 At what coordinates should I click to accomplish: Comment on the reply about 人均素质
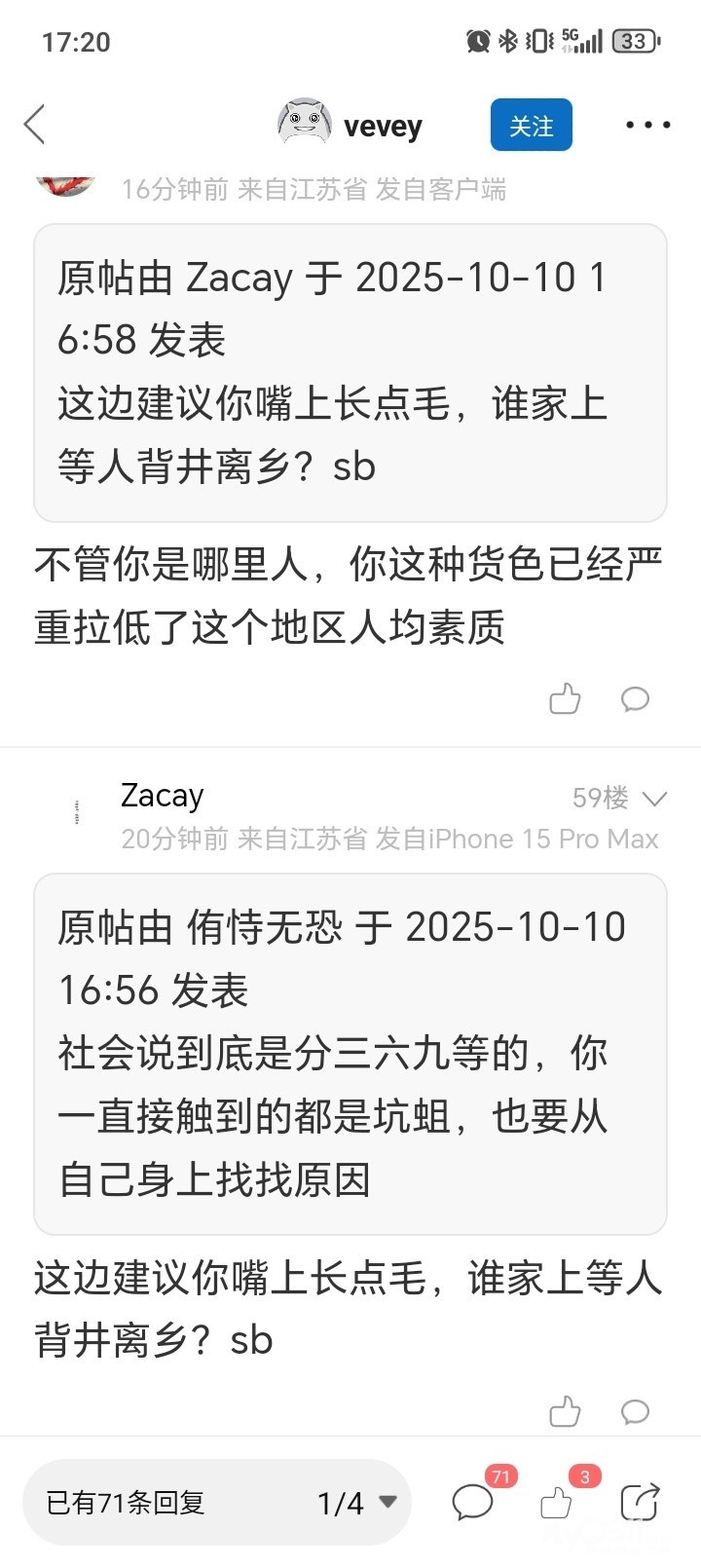635,698
